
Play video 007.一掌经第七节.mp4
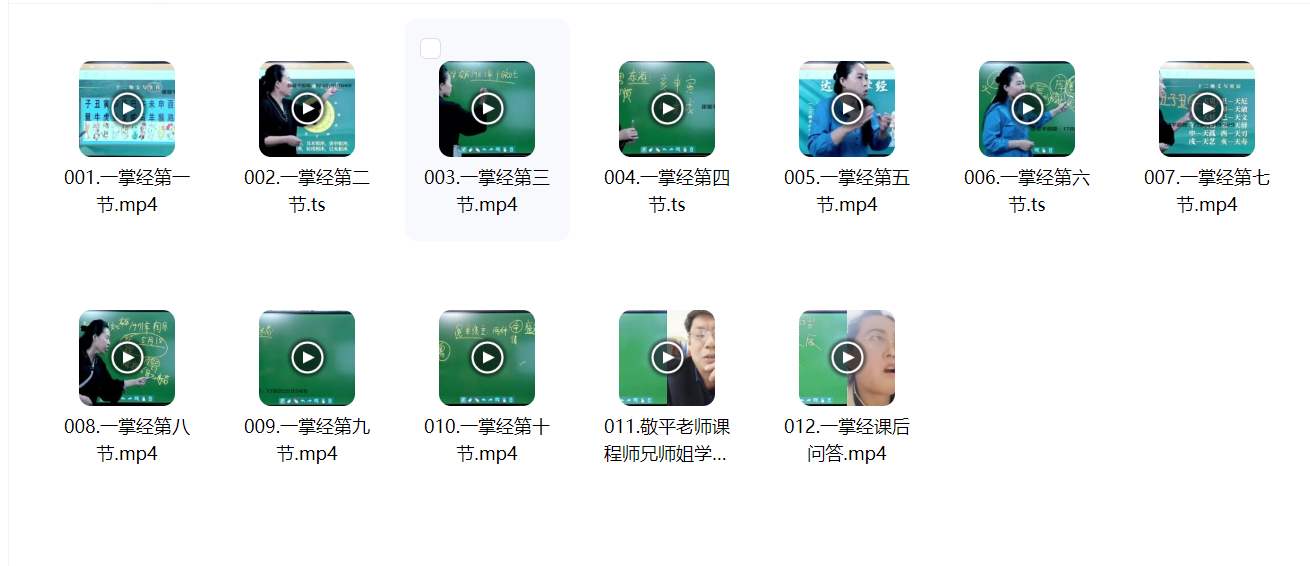point(1207,108)
